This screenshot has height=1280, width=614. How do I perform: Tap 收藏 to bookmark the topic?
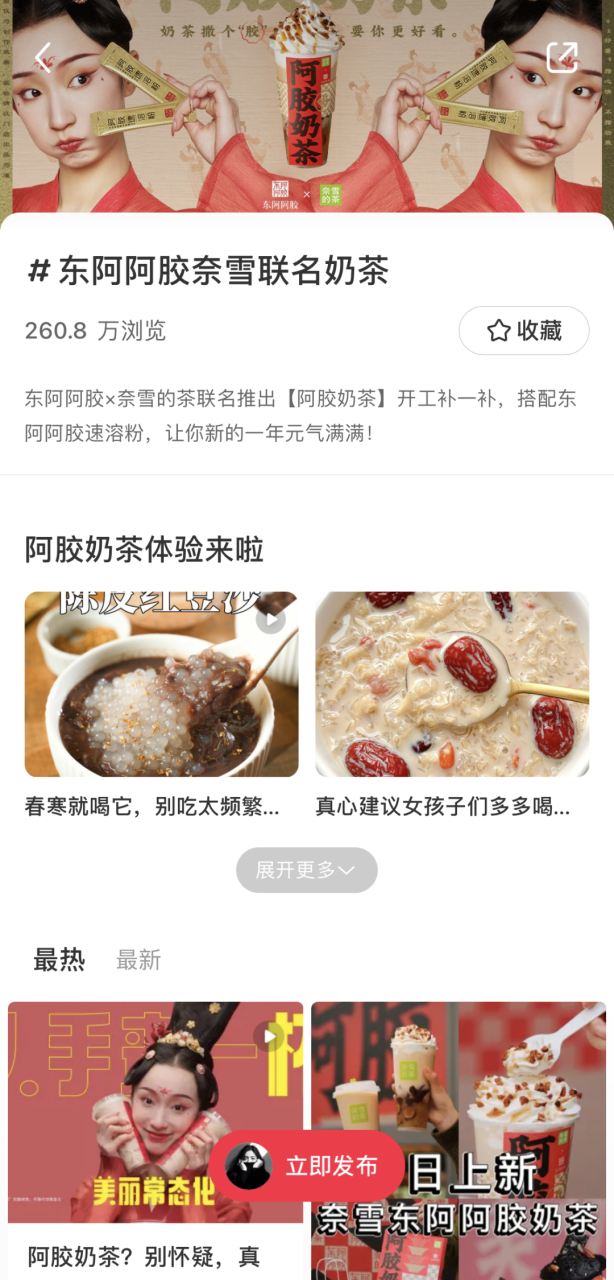[524, 331]
